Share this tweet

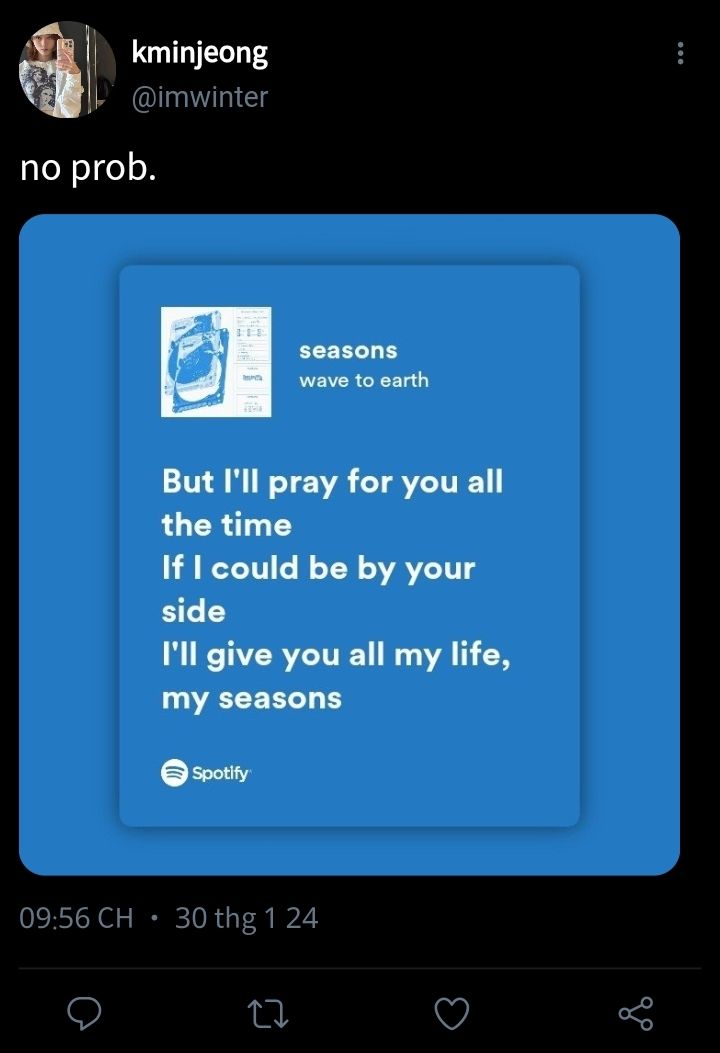(x=636, y=1014)
